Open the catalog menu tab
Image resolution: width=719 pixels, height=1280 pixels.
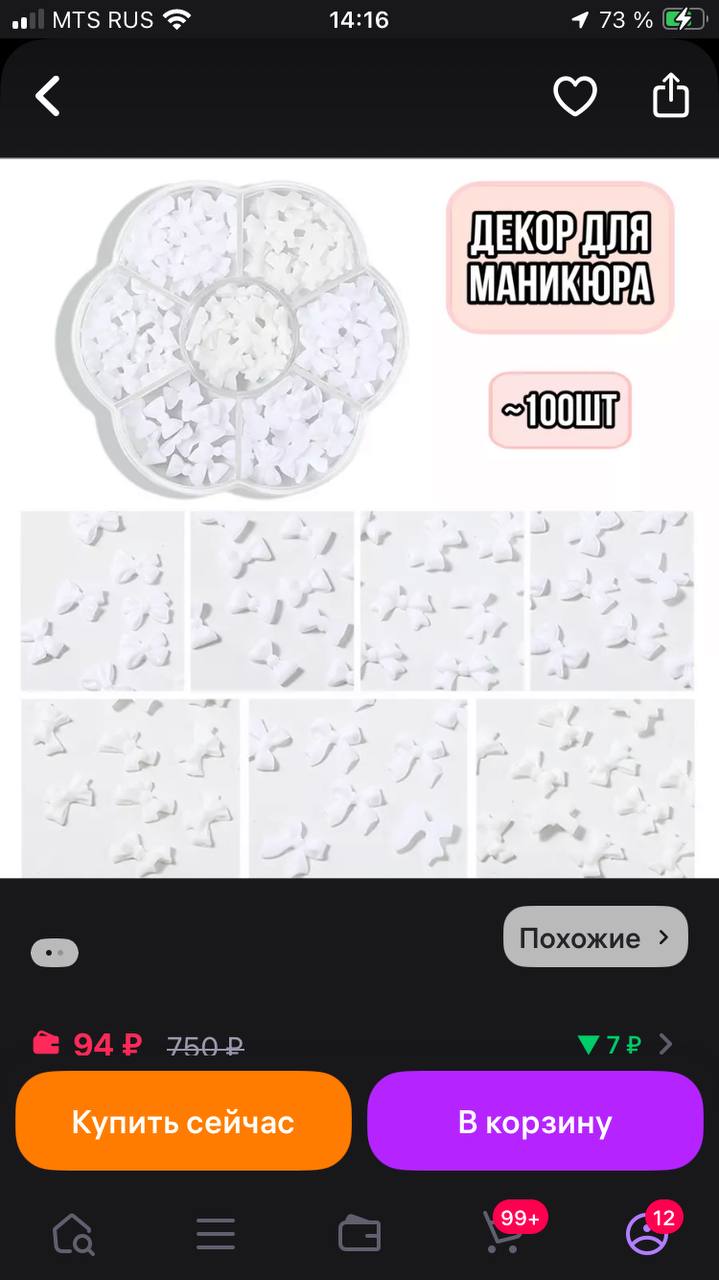(215, 1235)
